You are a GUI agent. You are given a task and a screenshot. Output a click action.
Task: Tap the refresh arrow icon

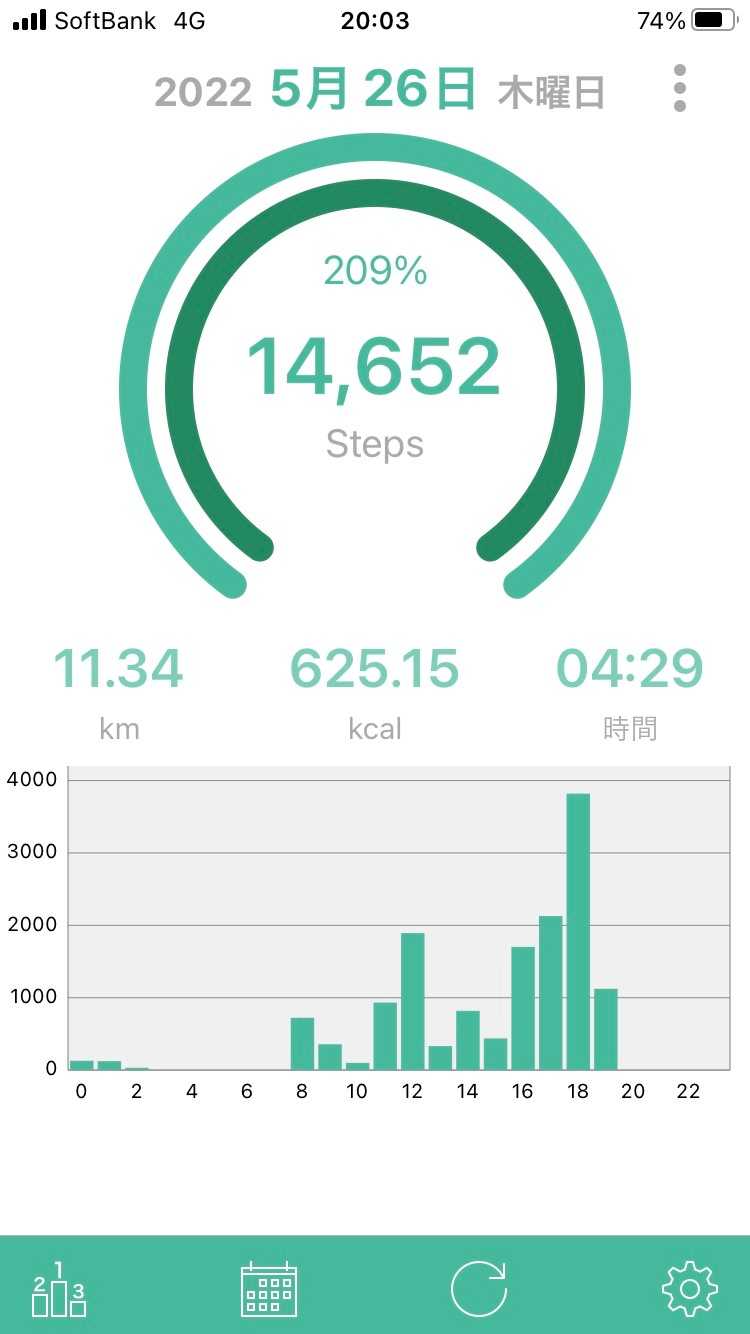coord(479,1289)
